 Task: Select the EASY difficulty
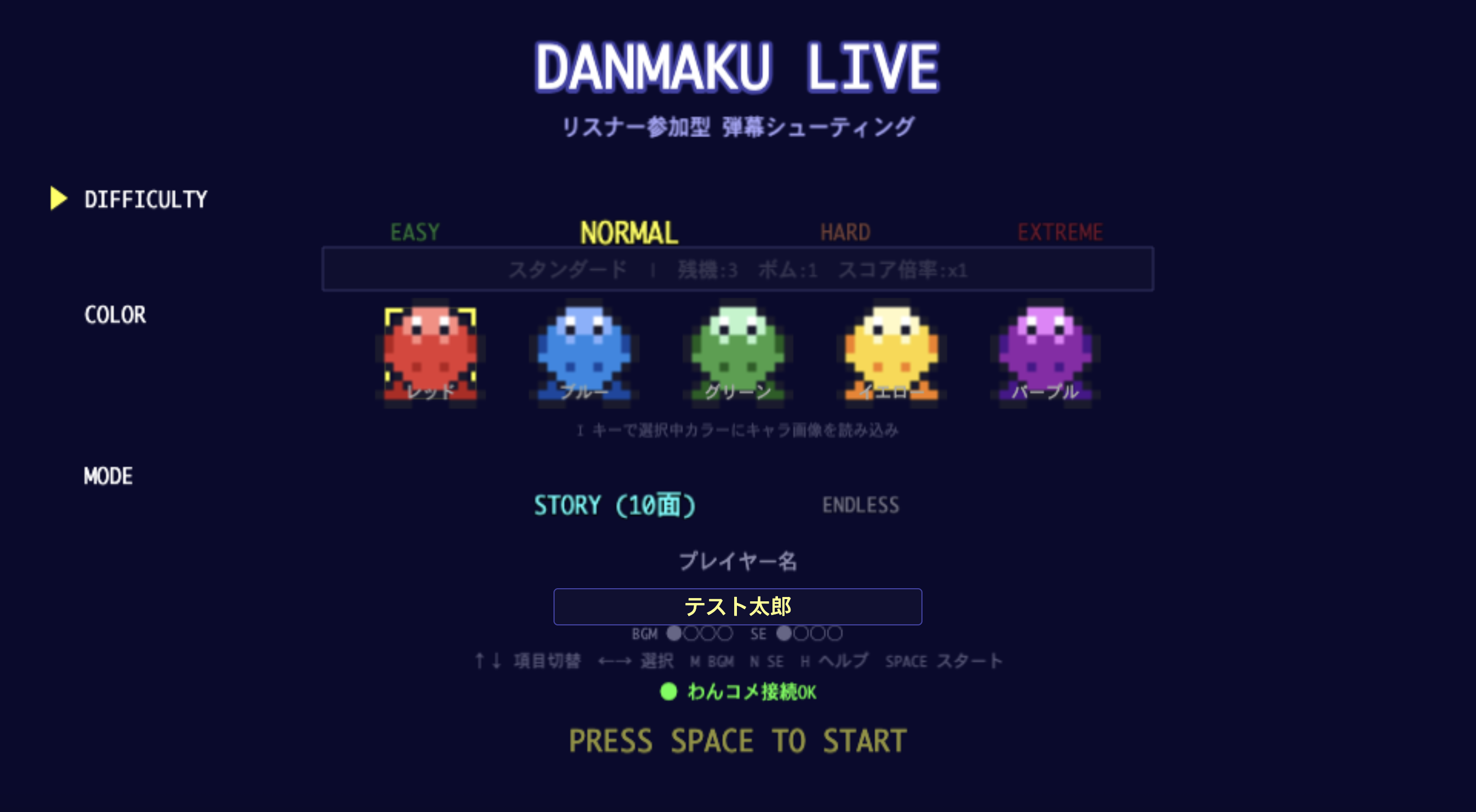(415, 233)
